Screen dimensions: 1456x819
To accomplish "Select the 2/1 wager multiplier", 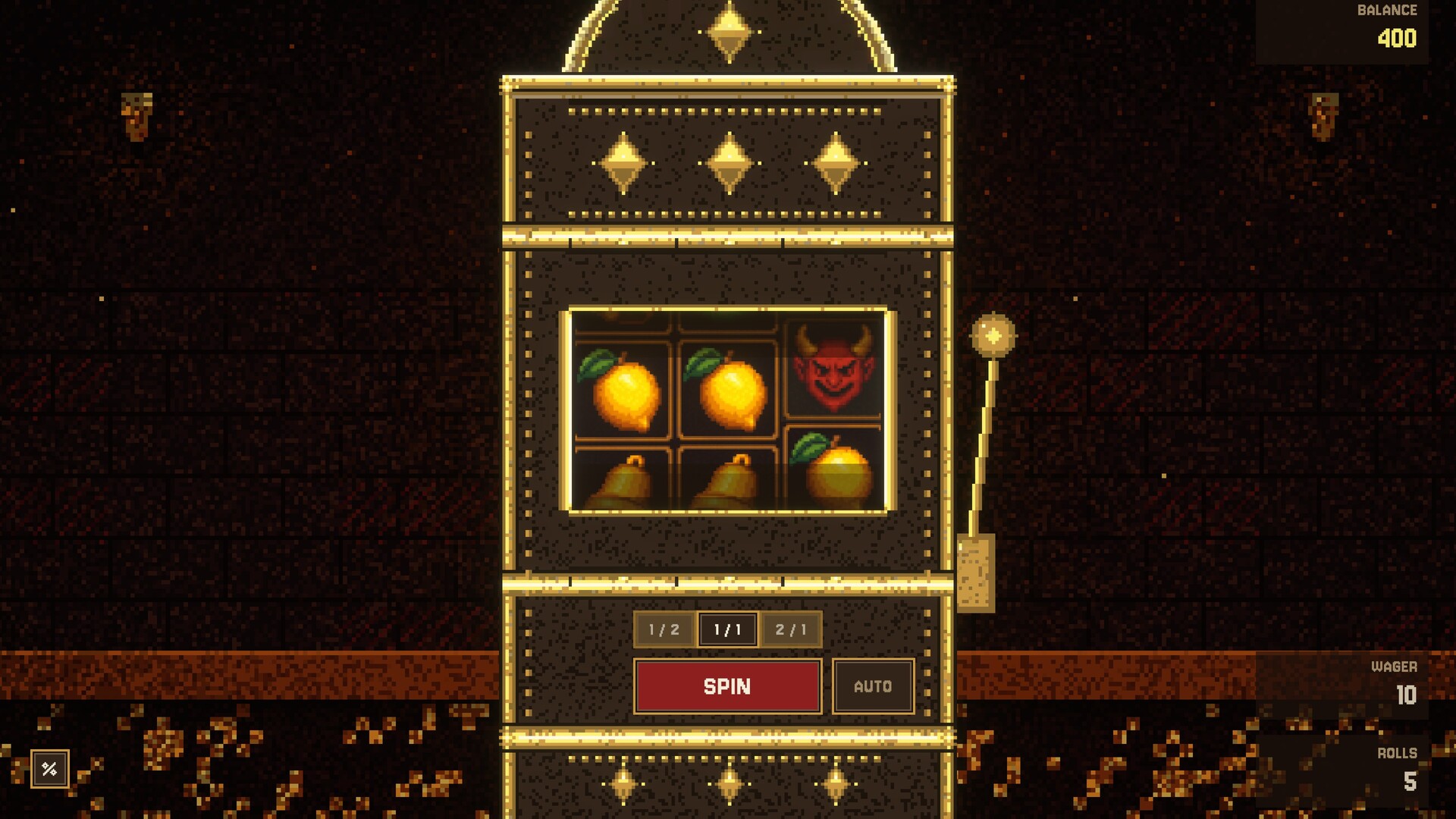I will click(791, 629).
